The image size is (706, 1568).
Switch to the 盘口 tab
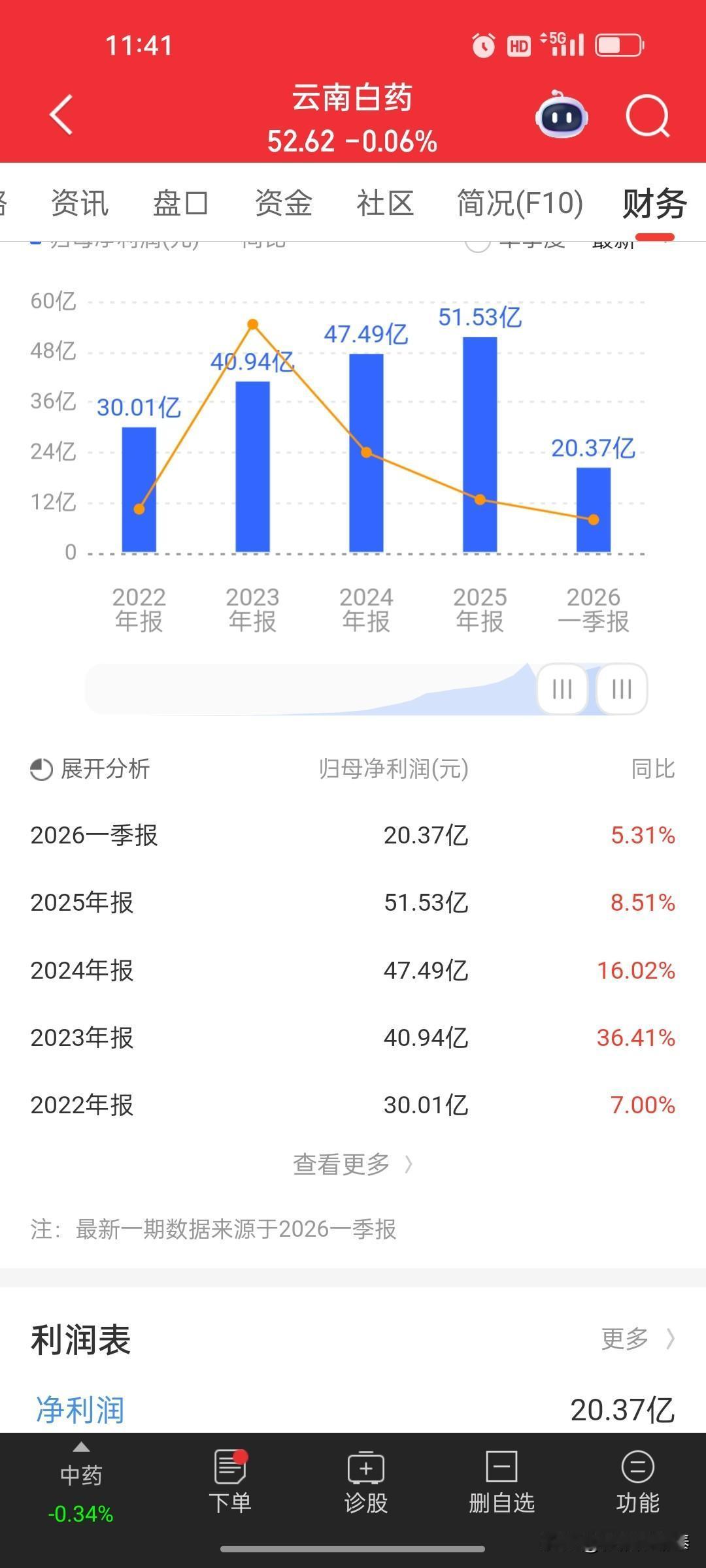181,203
